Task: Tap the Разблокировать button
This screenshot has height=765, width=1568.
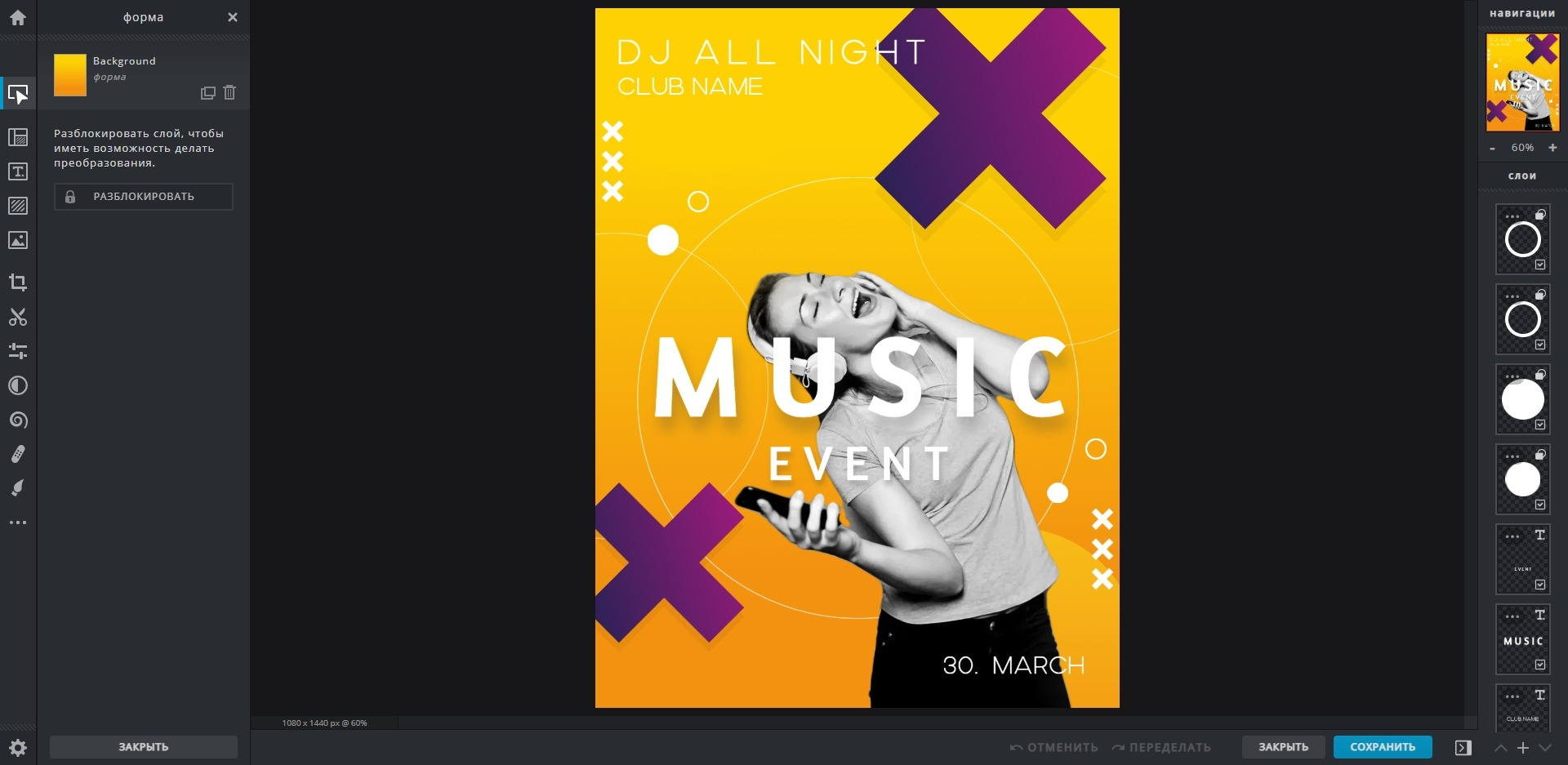Action: tap(144, 197)
